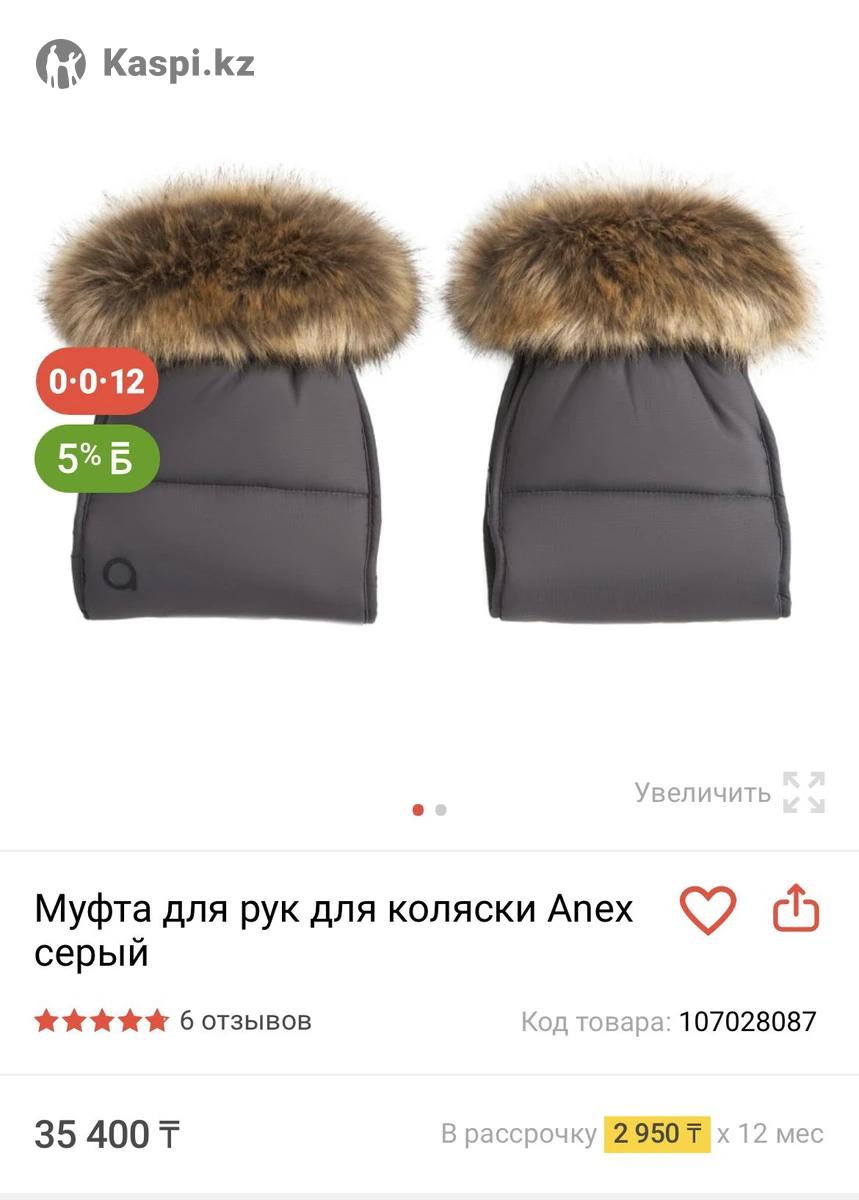Open the muff product photo
The image size is (859, 1200).
click(430, 400)
